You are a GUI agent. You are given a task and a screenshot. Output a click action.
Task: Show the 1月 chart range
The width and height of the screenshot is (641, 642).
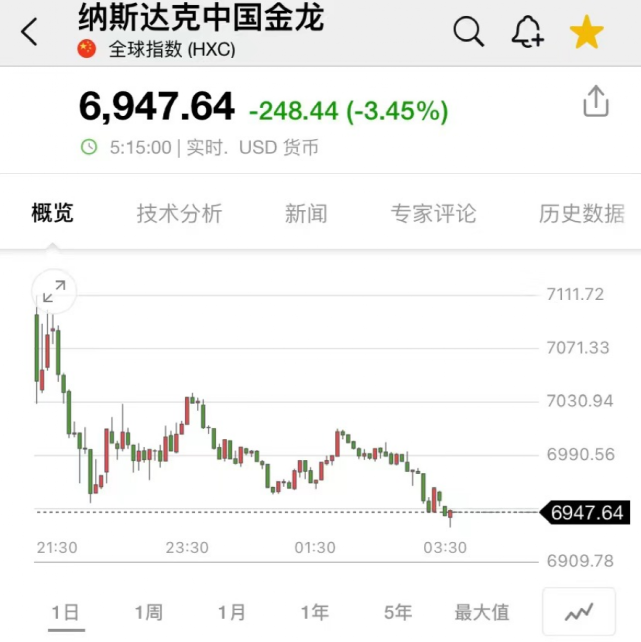pyautogui.click(x=231, y=612)
